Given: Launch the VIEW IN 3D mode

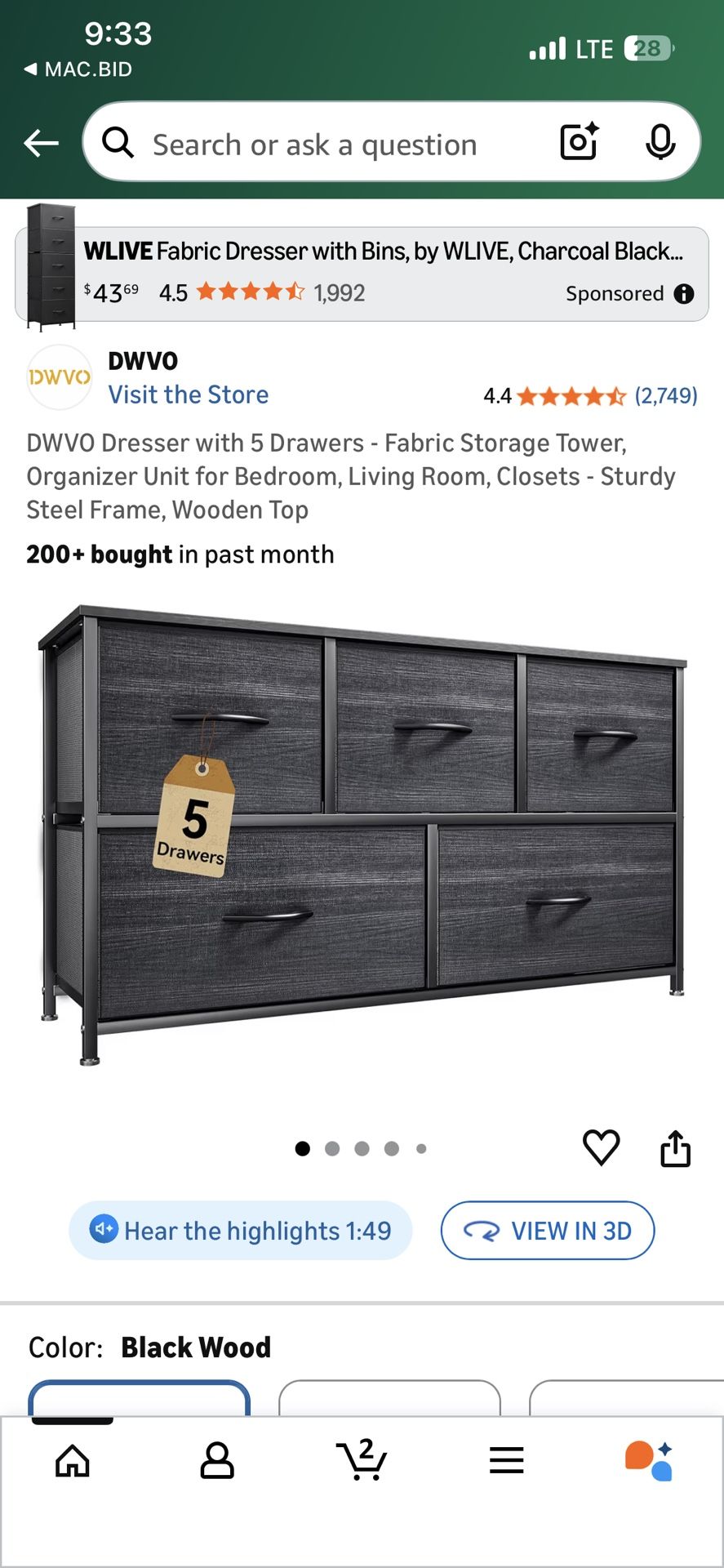Looking at the screenshot, I should (x=547, y=1231).
